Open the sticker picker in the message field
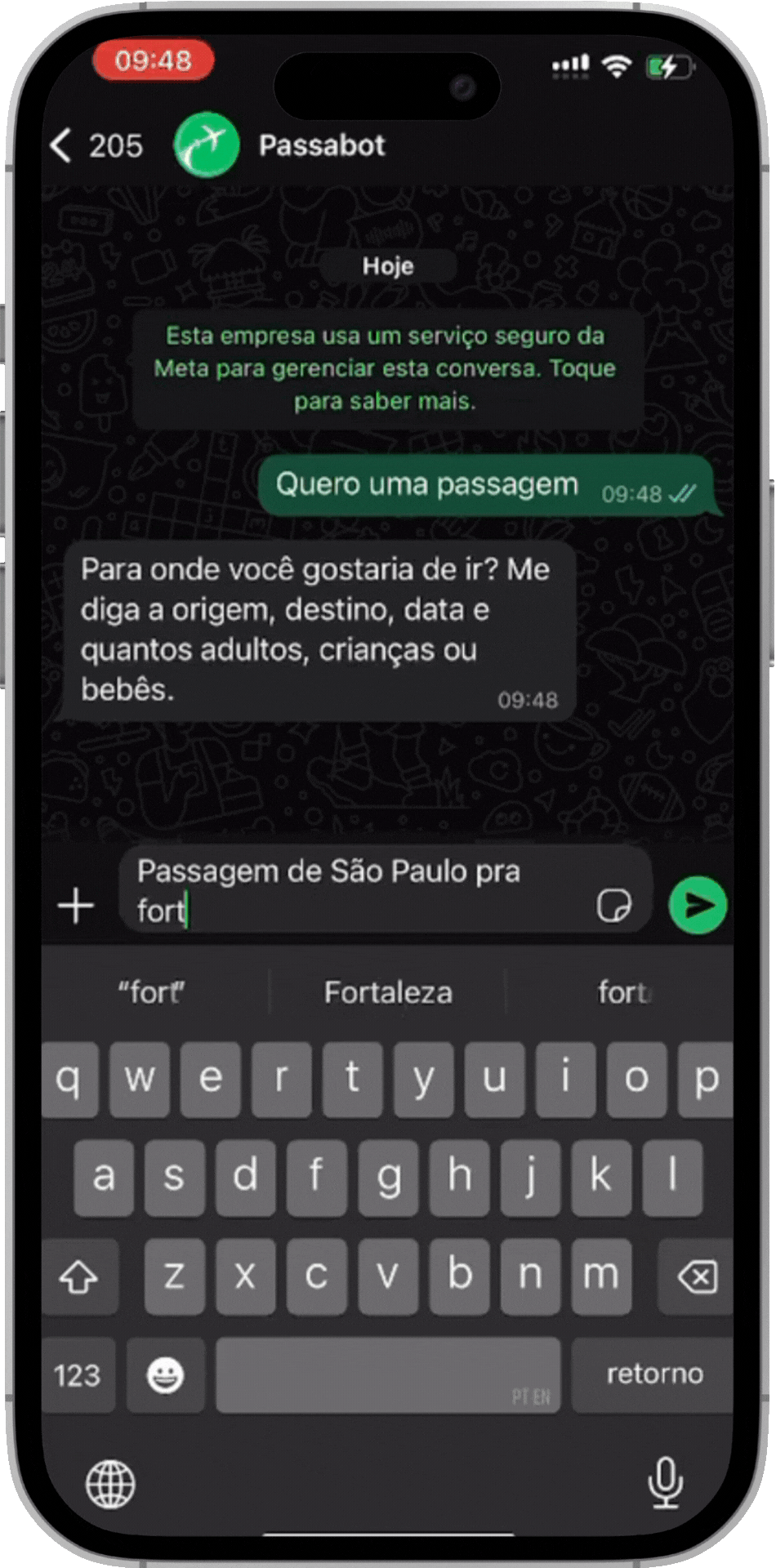The image size is (776, 1568). [613, 905]
